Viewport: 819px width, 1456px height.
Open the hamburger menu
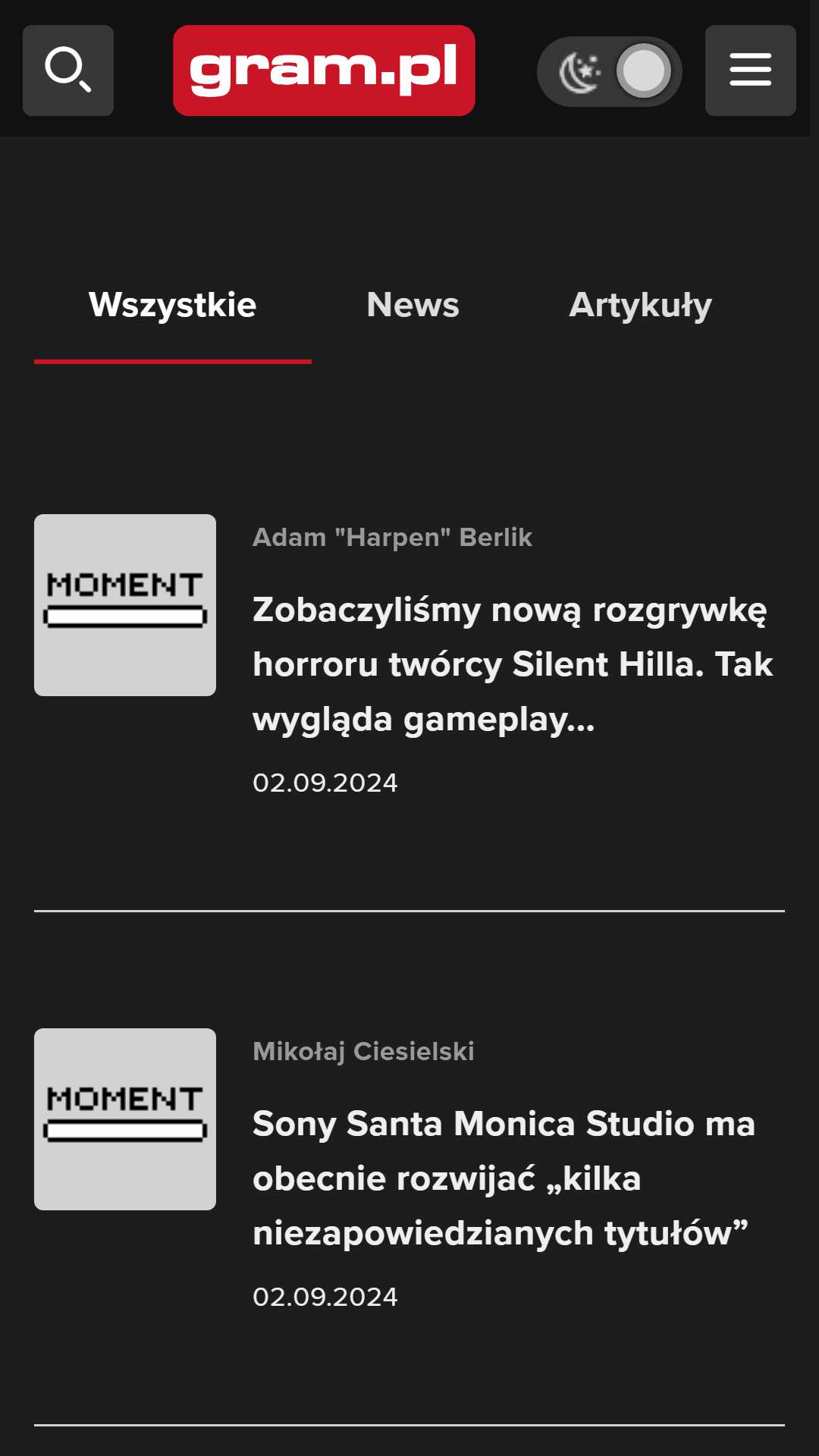coord(751,71)
